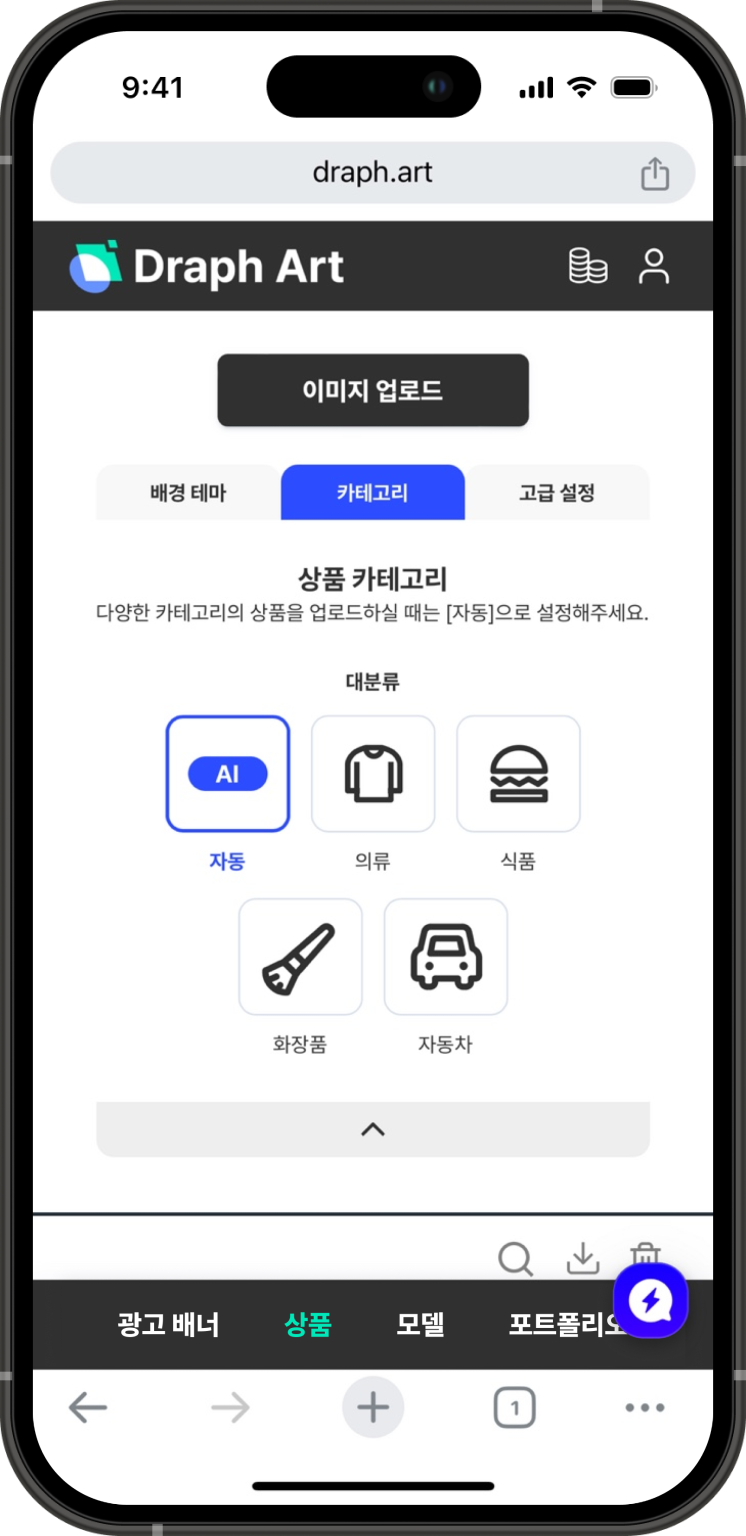The width and height of the screenshot is (746, 1536).
Task: Open the Draph Art coin balance icon
Action: [x=590, y=266]
